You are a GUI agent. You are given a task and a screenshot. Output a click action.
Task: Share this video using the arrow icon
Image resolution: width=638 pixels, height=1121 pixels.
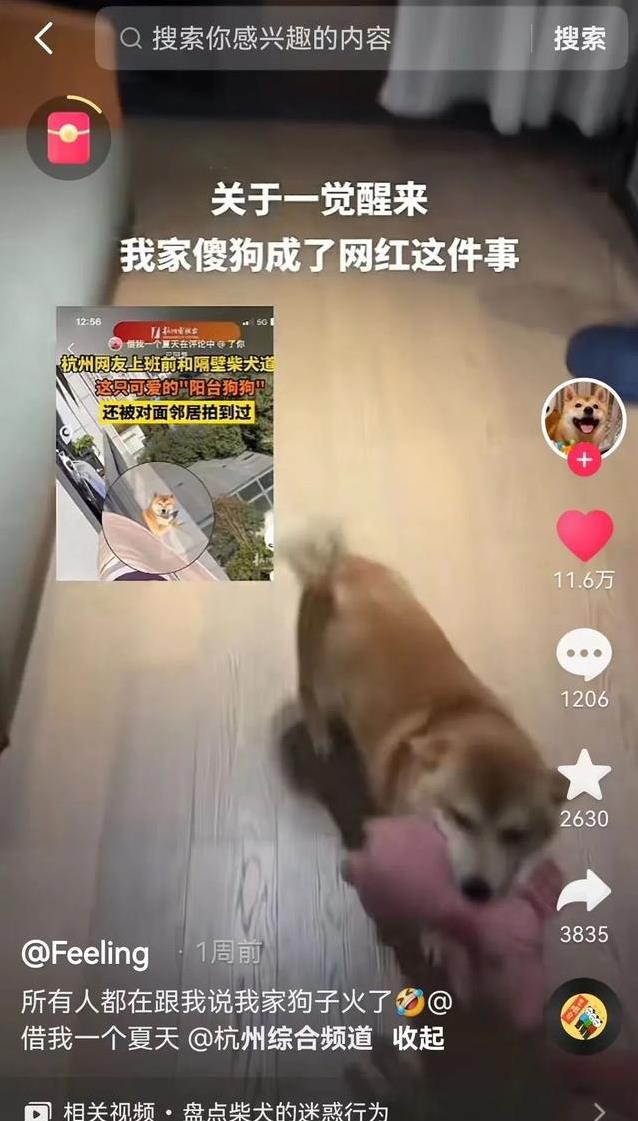pyautogui.click(x=584, y=892)
